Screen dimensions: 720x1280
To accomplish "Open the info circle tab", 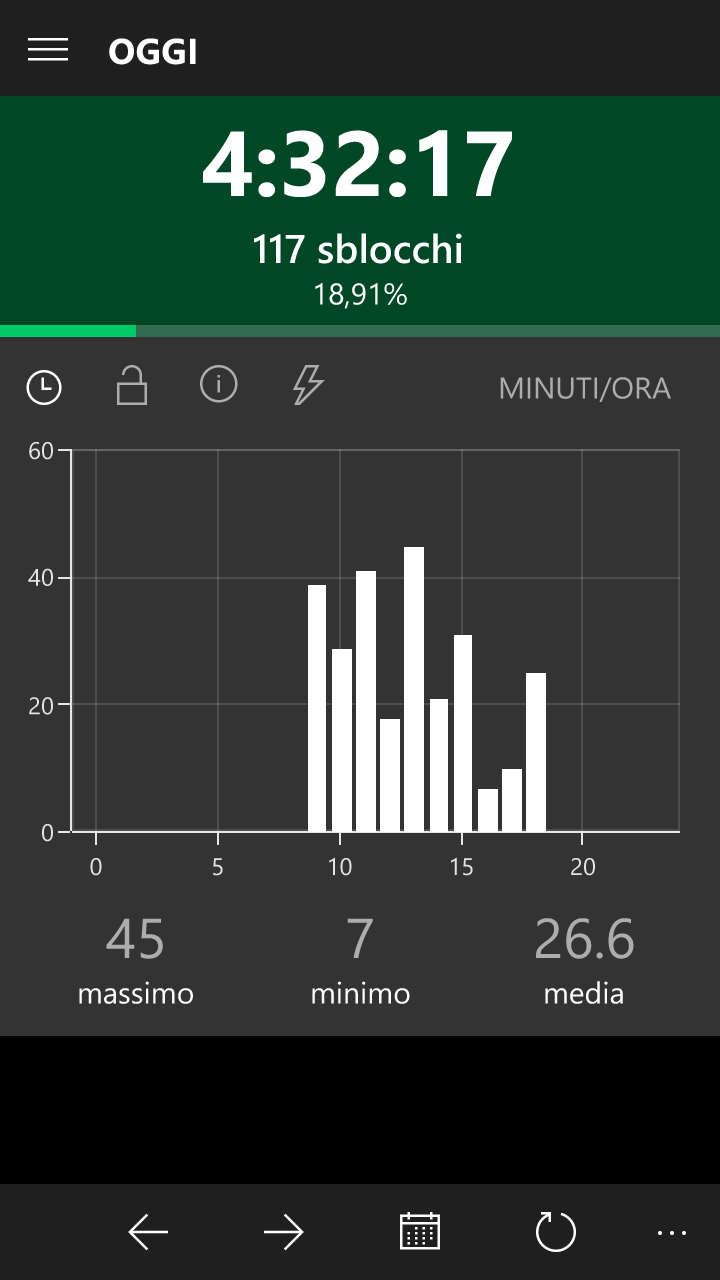I will pyautogui.click(x=219, y=385).
